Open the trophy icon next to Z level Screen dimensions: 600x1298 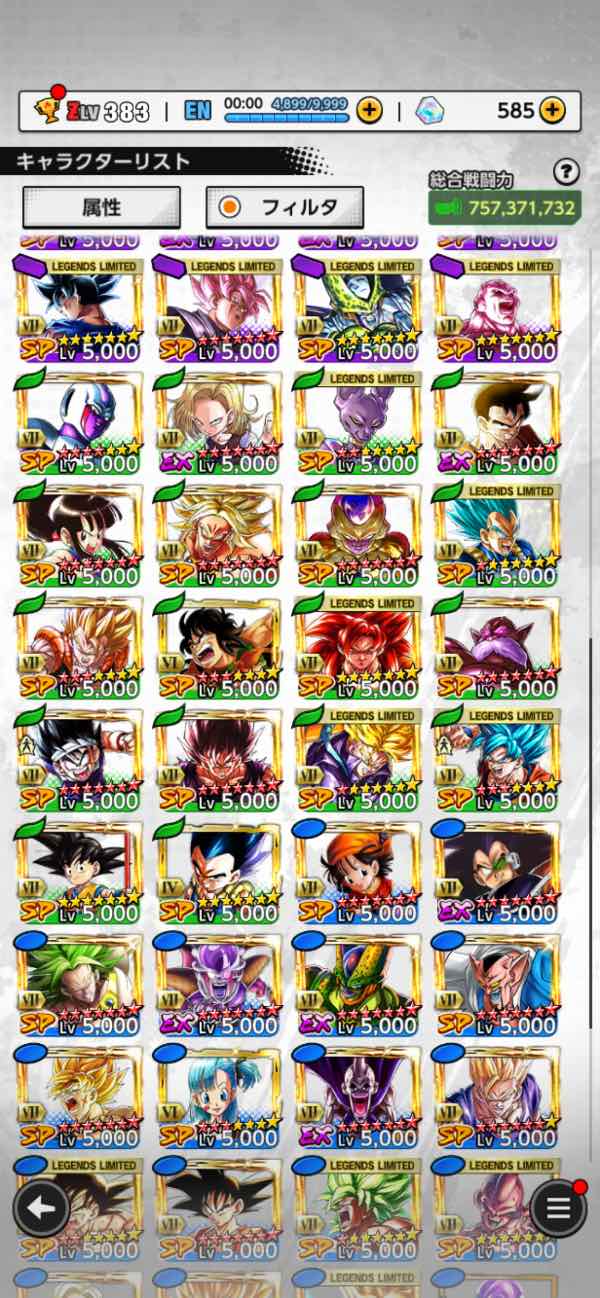pyautogui.click(x=44, y=109)
